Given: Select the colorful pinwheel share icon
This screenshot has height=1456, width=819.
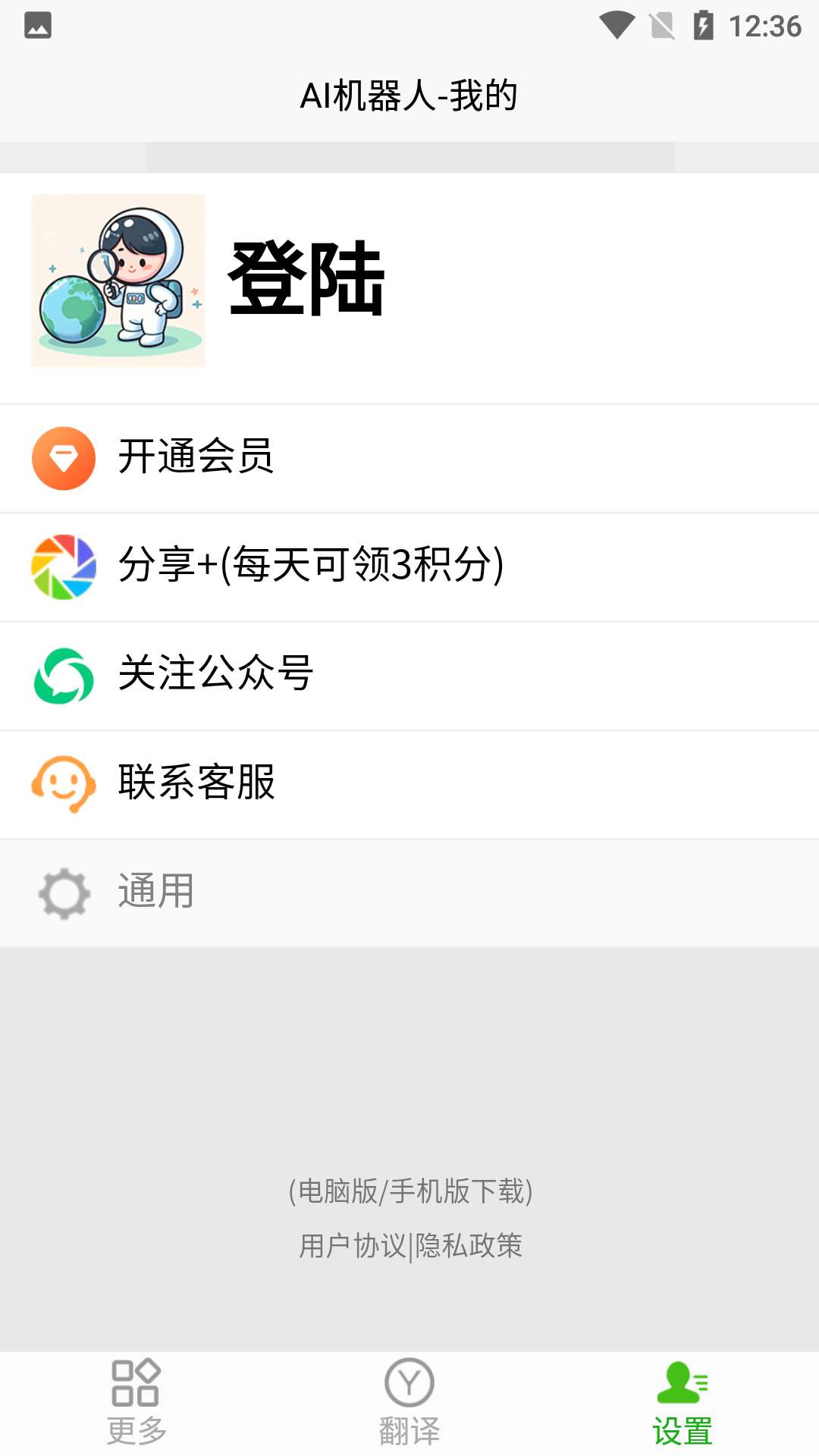Looking at the screenshot, I should 63,566.
